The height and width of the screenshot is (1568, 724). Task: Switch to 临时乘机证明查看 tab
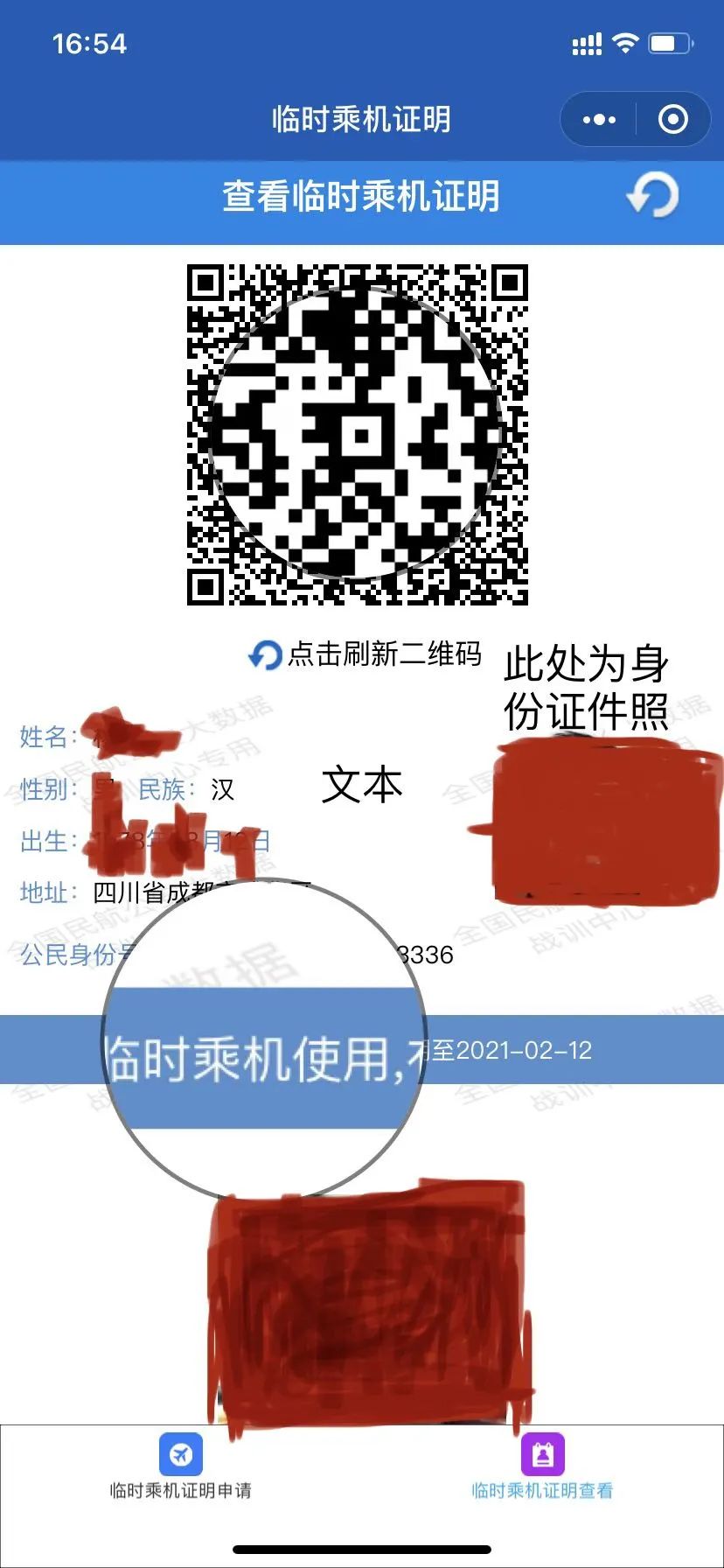pos(542,1467)
